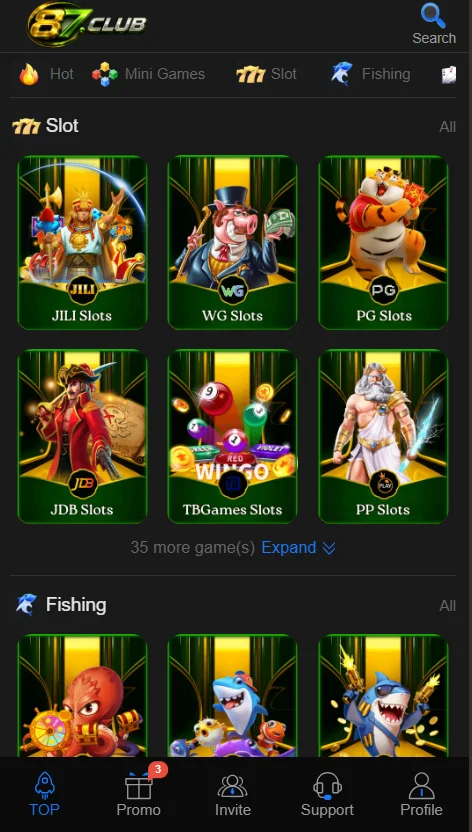The image size is (472, 832).
Task: Open the Support tab
Action: 327,794
